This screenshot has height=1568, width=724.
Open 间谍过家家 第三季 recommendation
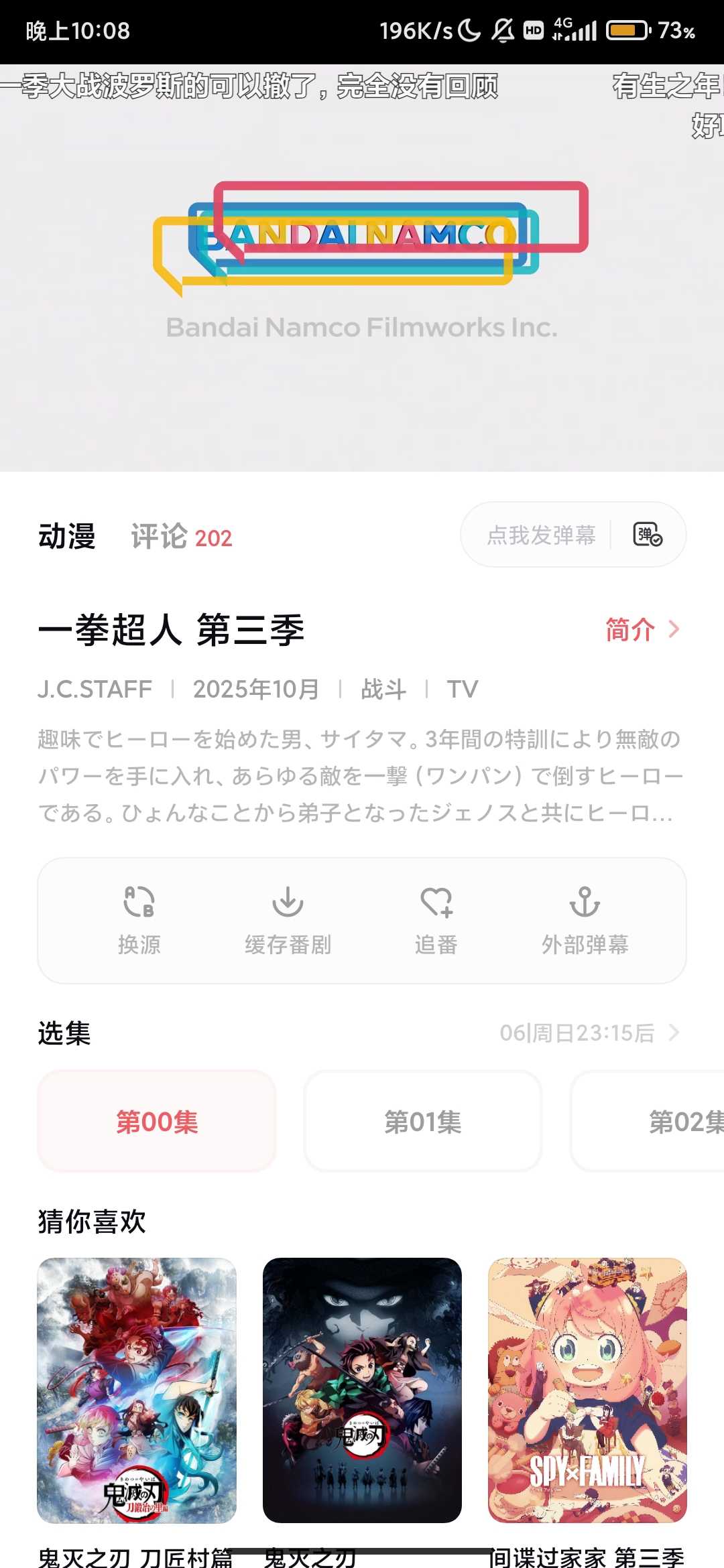[x=587, y=1390]
